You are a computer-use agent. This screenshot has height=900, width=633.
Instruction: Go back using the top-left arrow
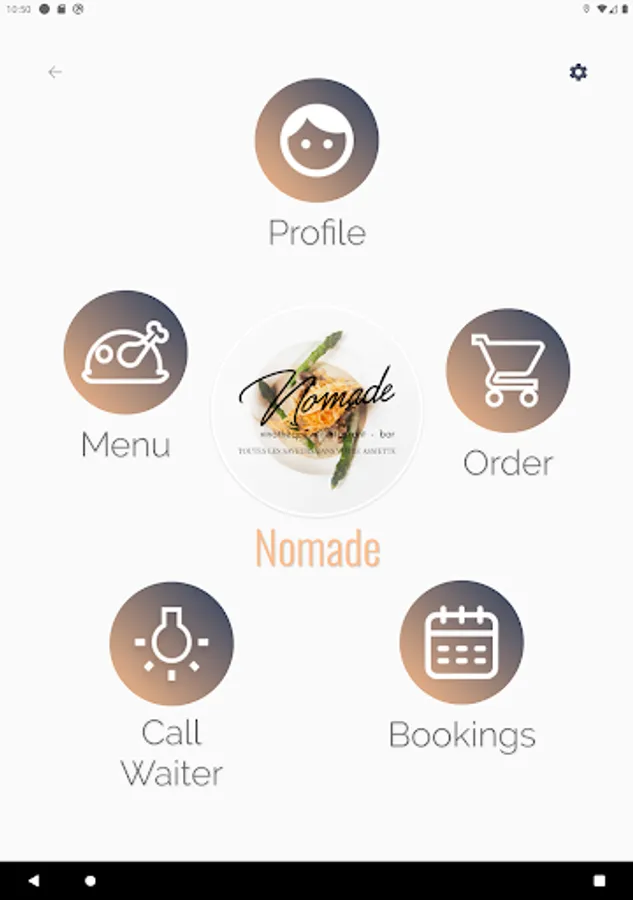point(55,72)
